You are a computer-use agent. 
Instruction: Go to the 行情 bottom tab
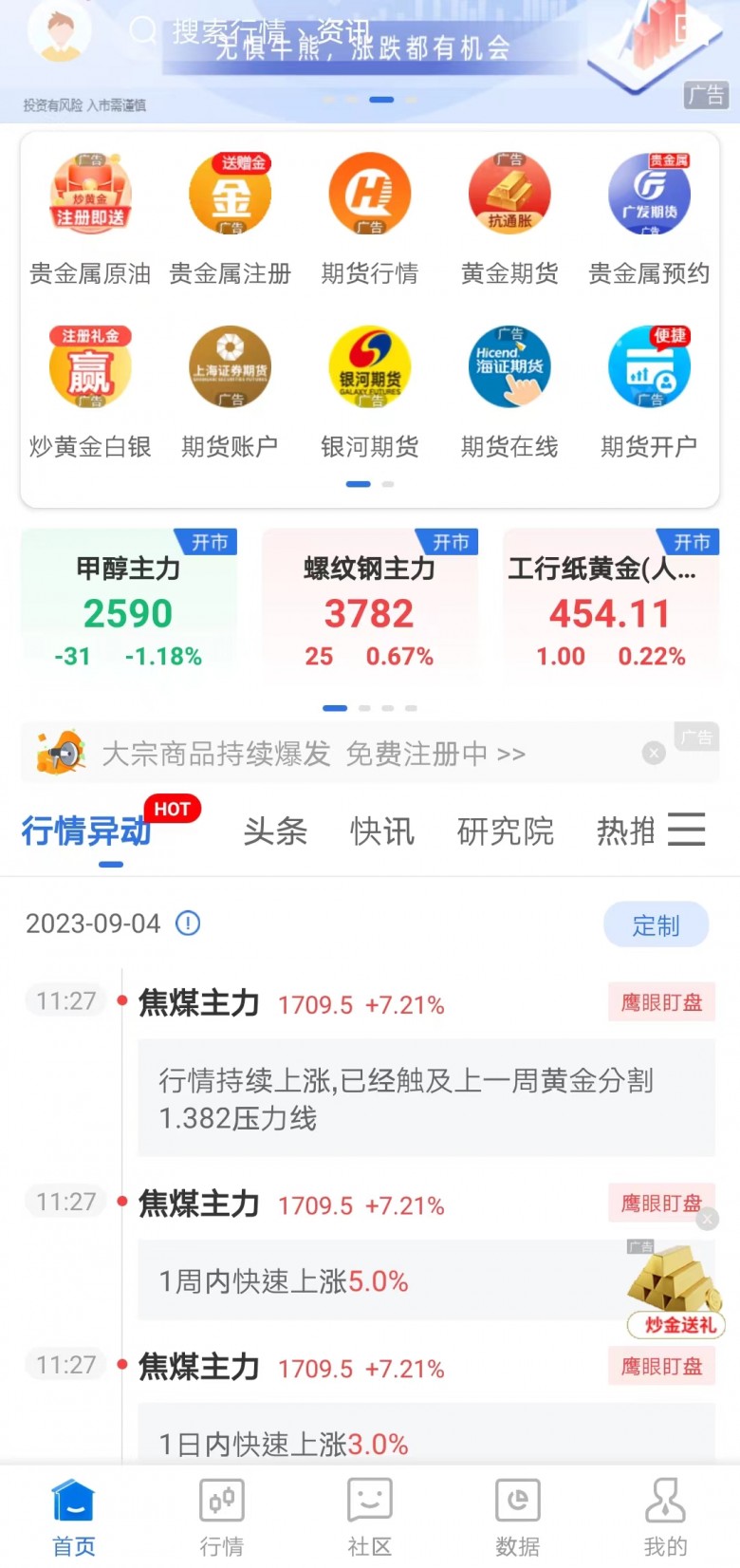(221, 1517)
